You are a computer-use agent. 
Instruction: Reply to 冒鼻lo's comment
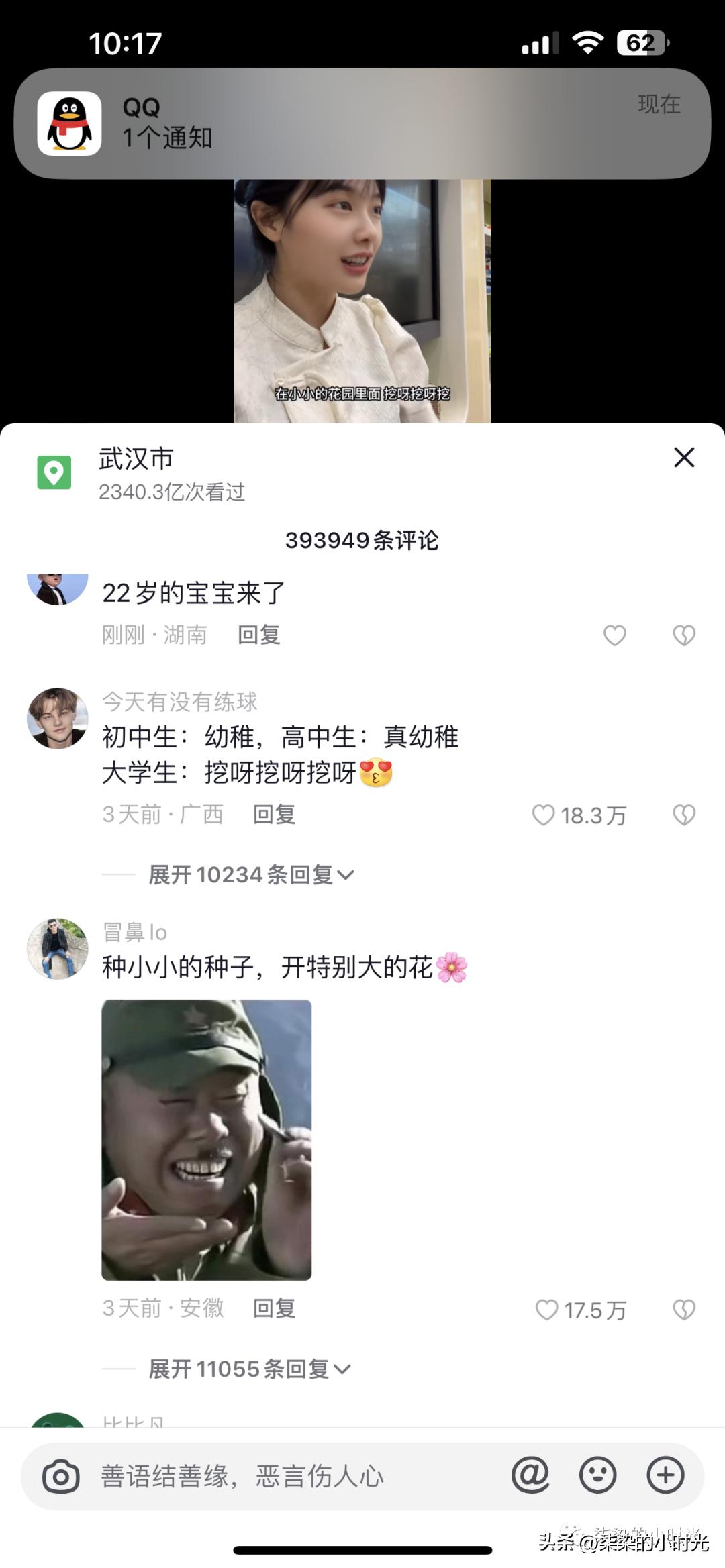tap(274, 1308)
